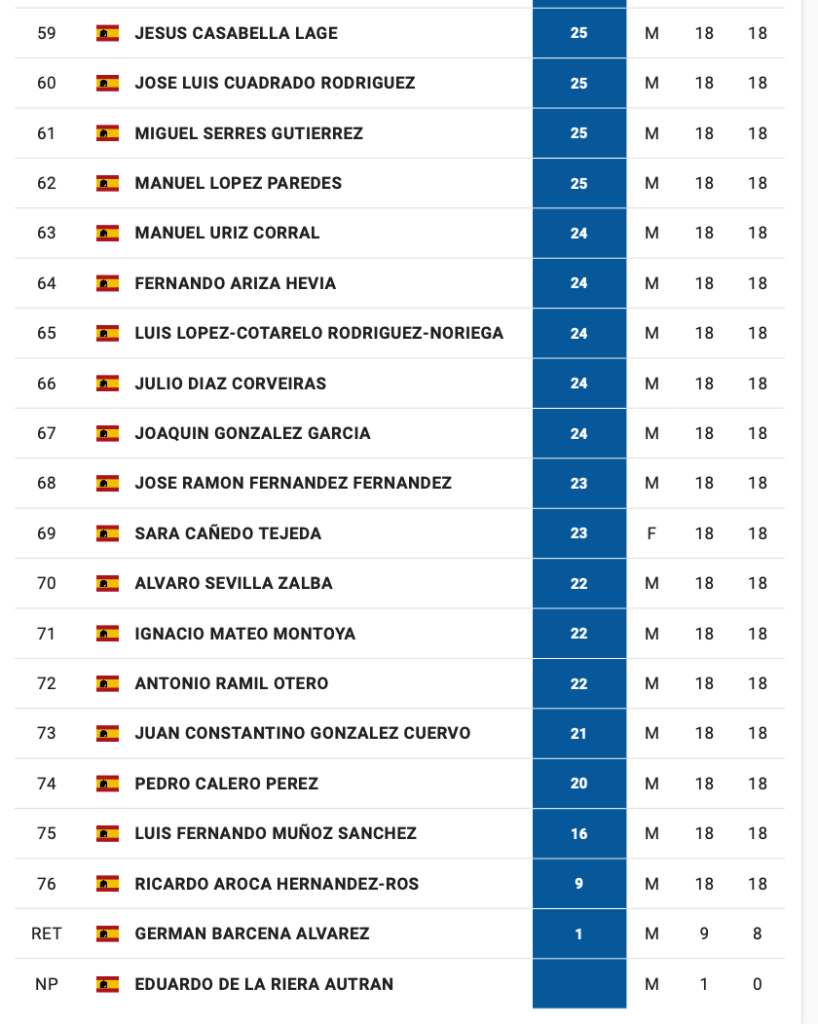Select the Miguel Serres Gutierrez row
Image resolution: width=818 pixels, height=1024 pixels.
(x=248, y=133)
